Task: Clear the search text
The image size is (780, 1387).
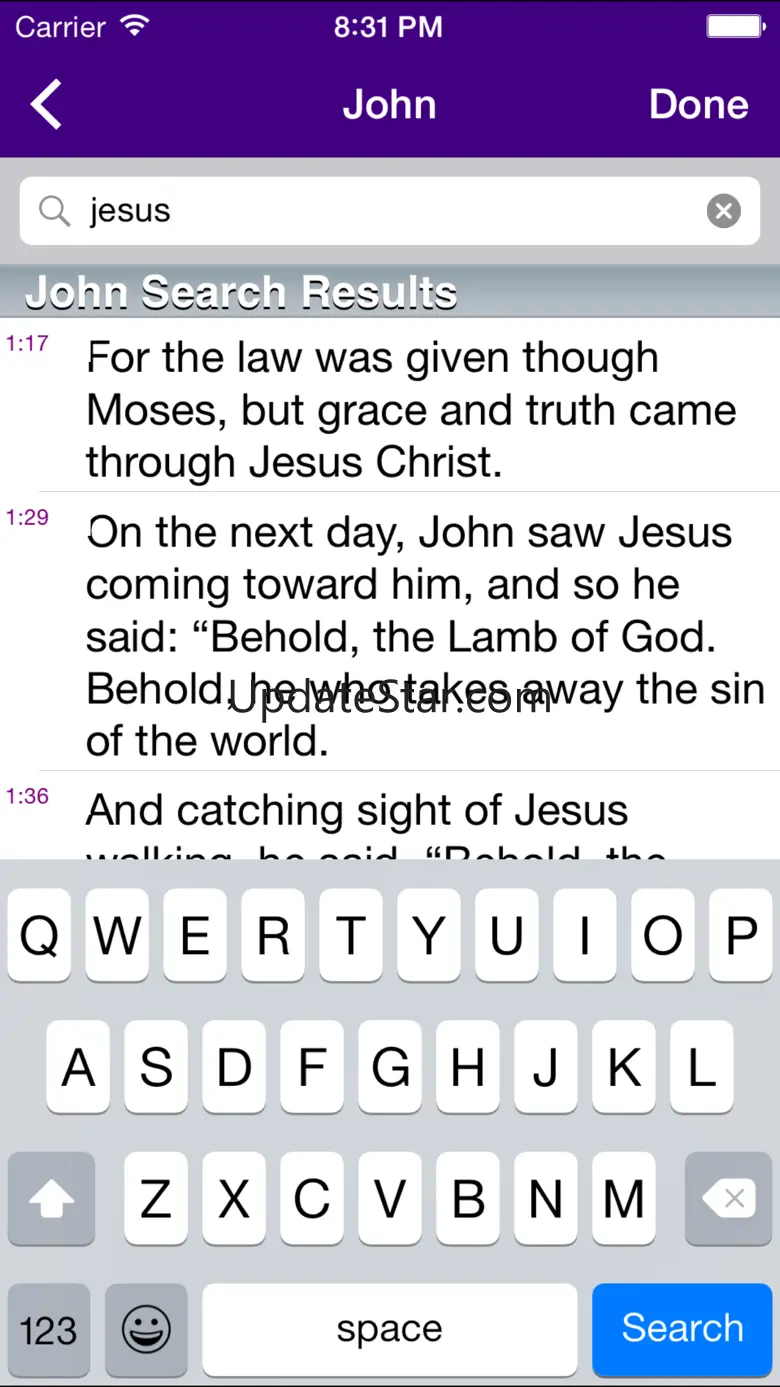Action: 723,211
